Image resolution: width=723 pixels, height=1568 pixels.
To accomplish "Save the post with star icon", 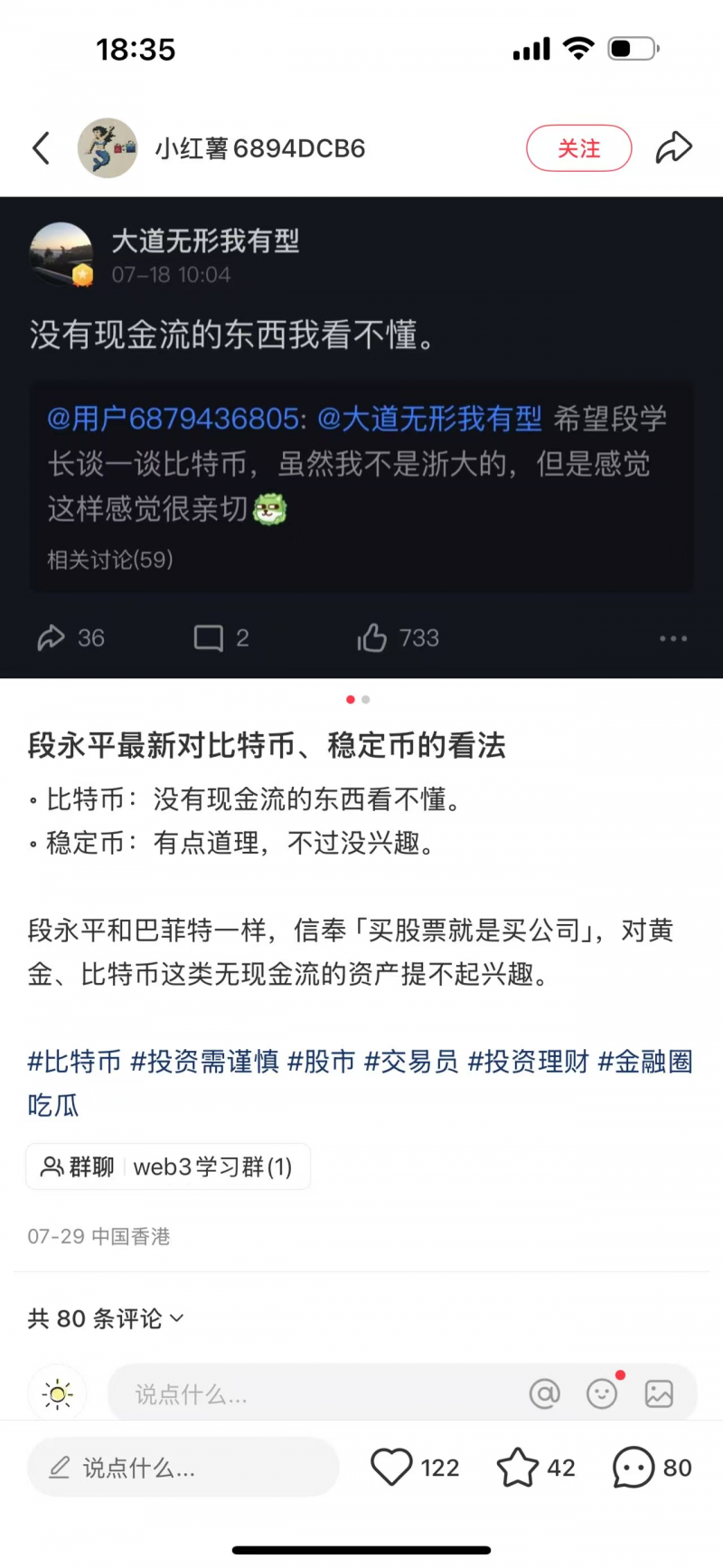I will (x=517, y=1468).
